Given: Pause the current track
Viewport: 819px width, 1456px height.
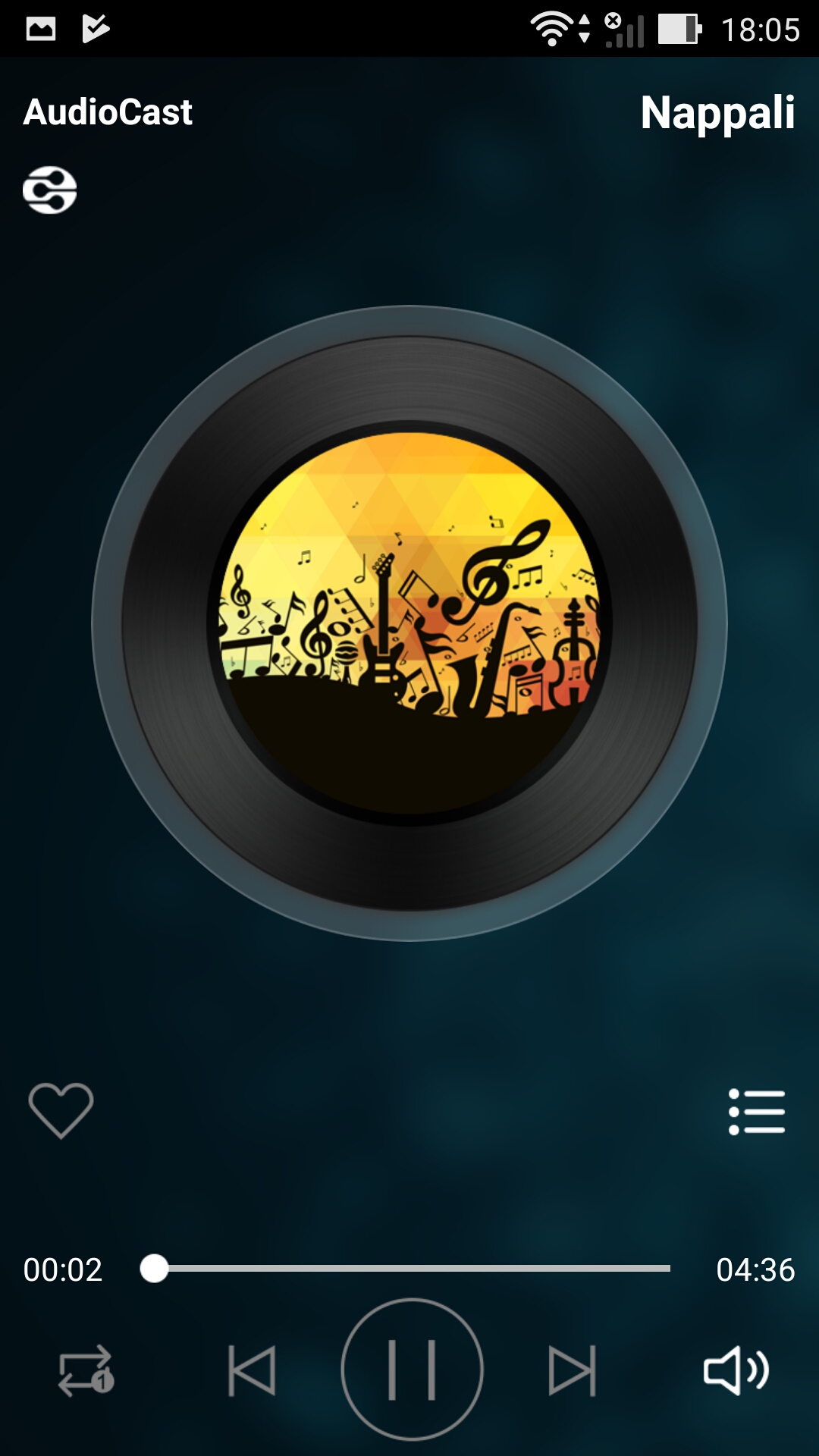Looking at the screenshot, I should click(x=412, y=1370).
